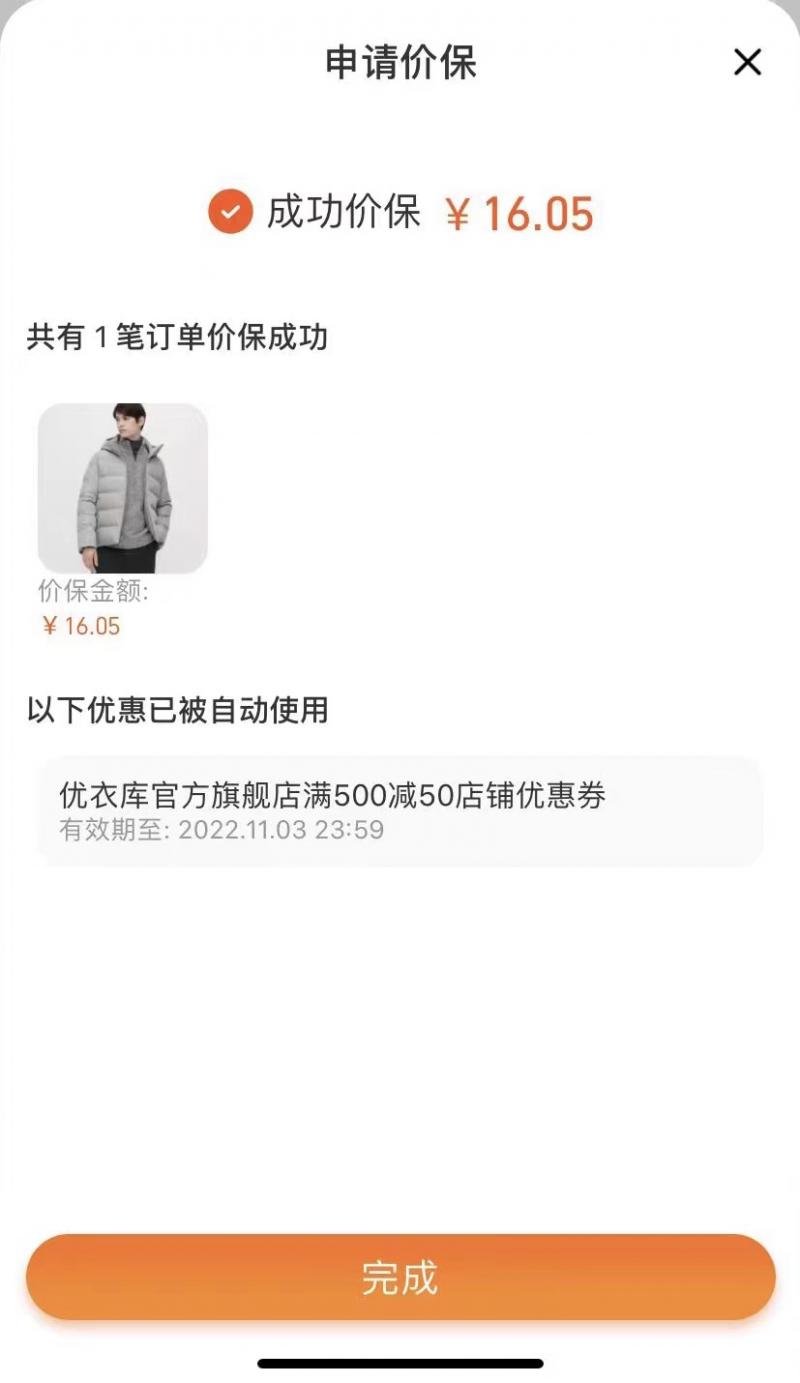This screenshot has width=800, height=1383.
Task: Click 完成 to confirm price protection
Action: click(400, 1275)
